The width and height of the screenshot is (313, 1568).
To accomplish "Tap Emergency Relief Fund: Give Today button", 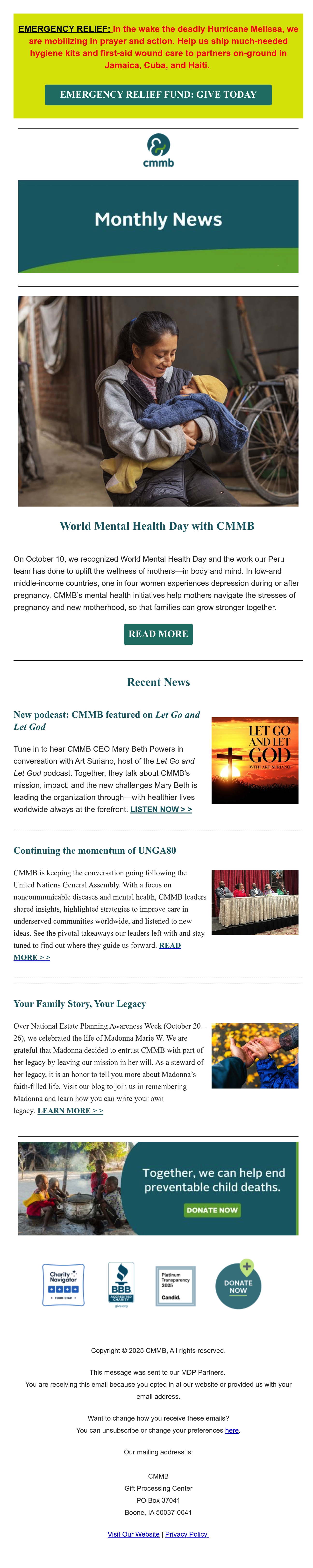I will click(158, 94).
